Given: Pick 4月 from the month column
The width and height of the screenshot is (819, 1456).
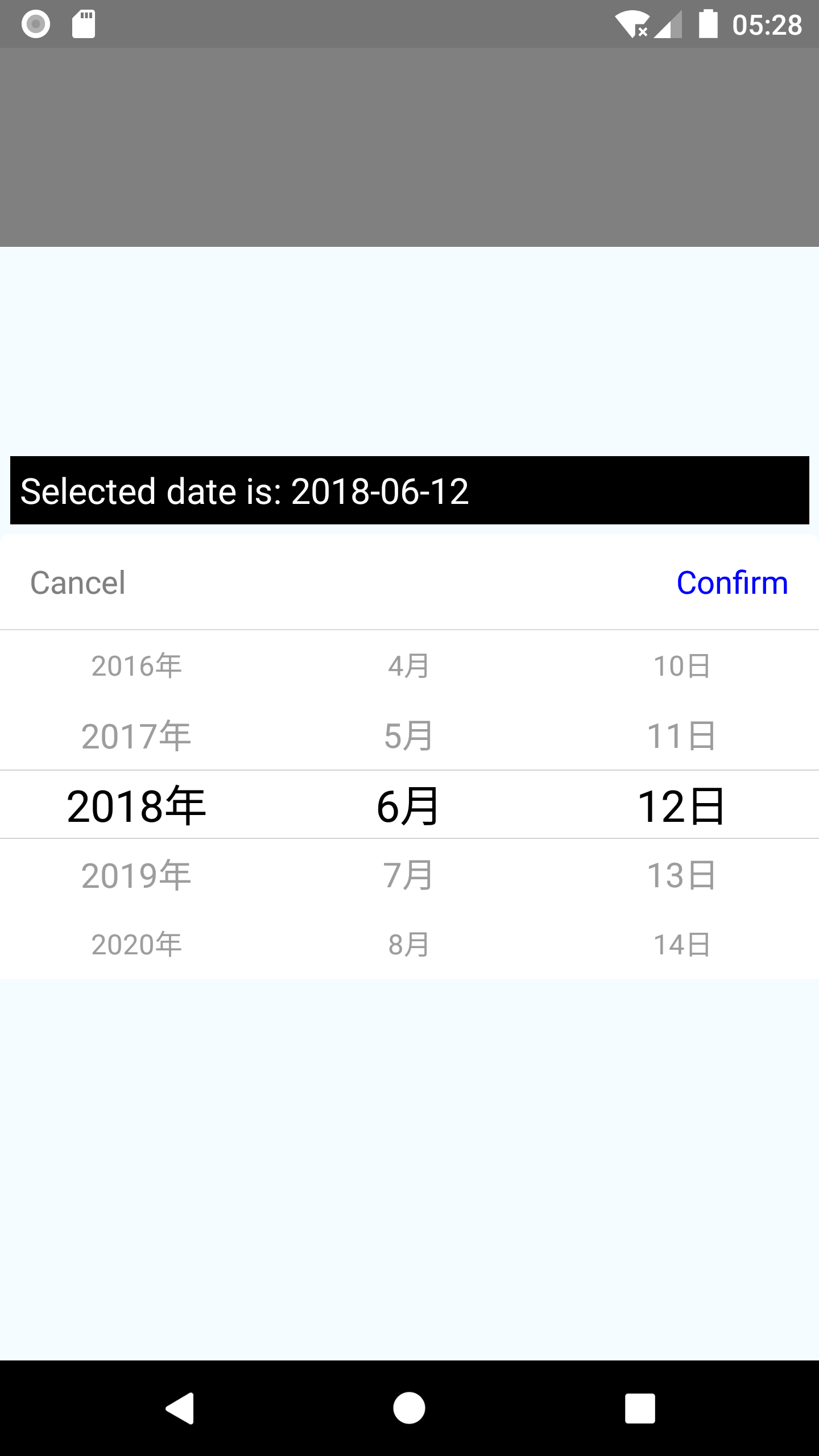Looking at the screenshot, I should click(408, 666).
